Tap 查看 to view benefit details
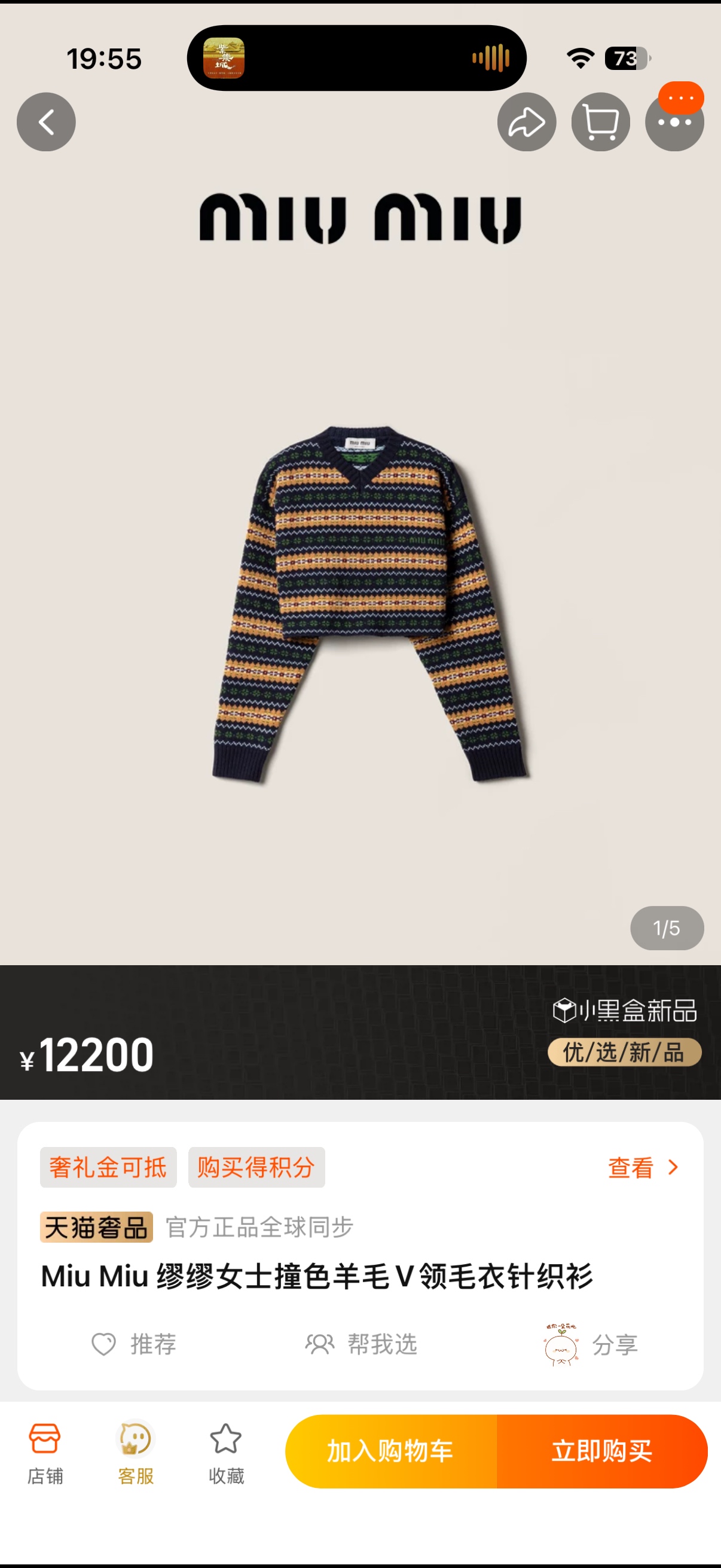Screen dimensions: 721x1568 (643, 1167)
